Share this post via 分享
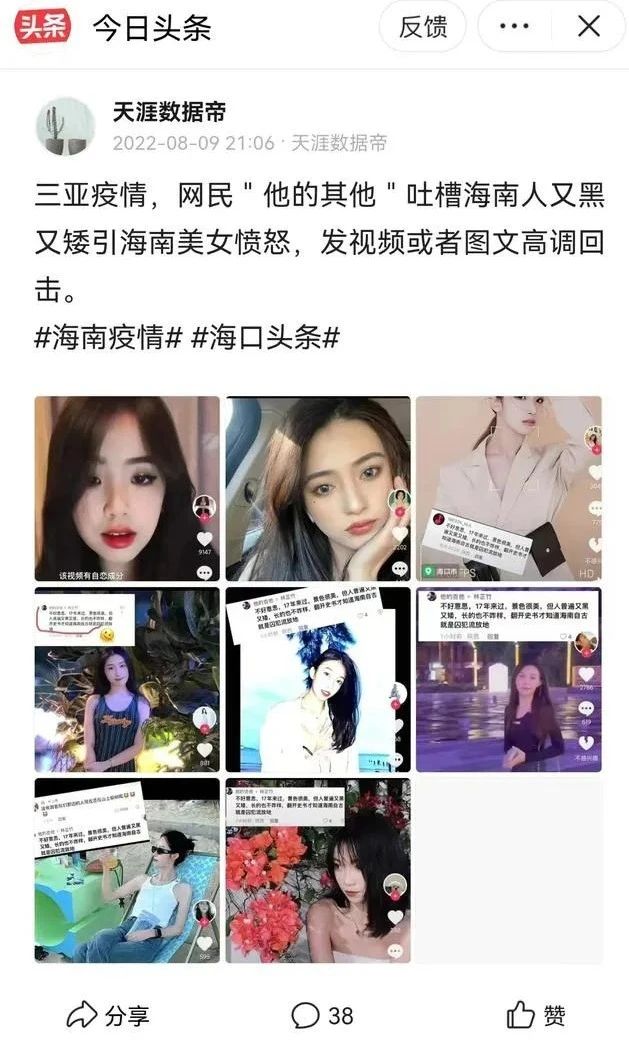This screenshot has height=1052, width=629. 108,1015
